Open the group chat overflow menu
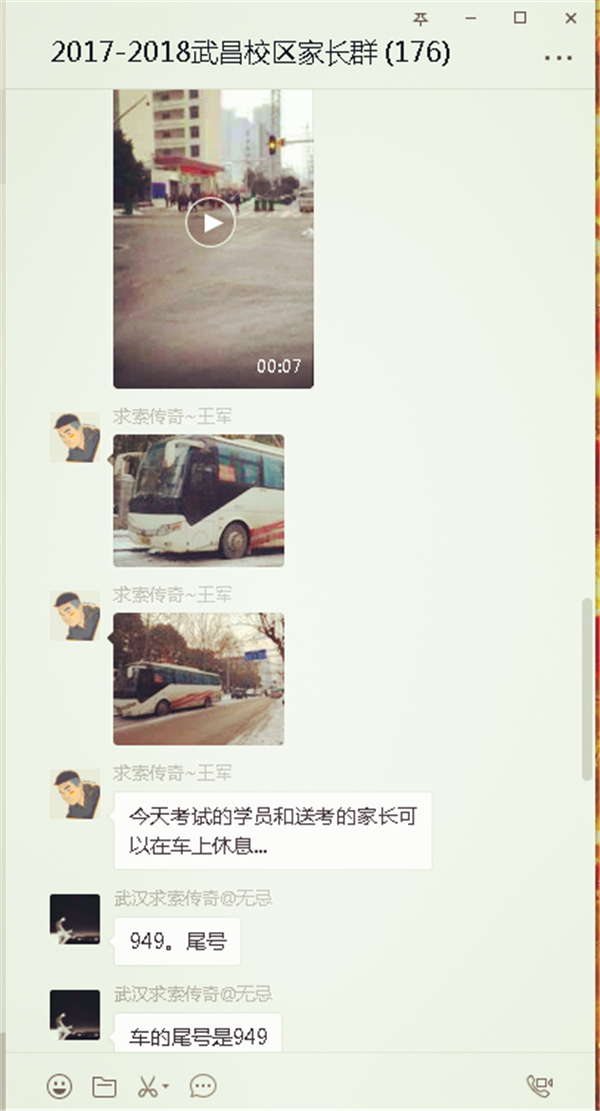600x1111 pixels. pos(558,57)
